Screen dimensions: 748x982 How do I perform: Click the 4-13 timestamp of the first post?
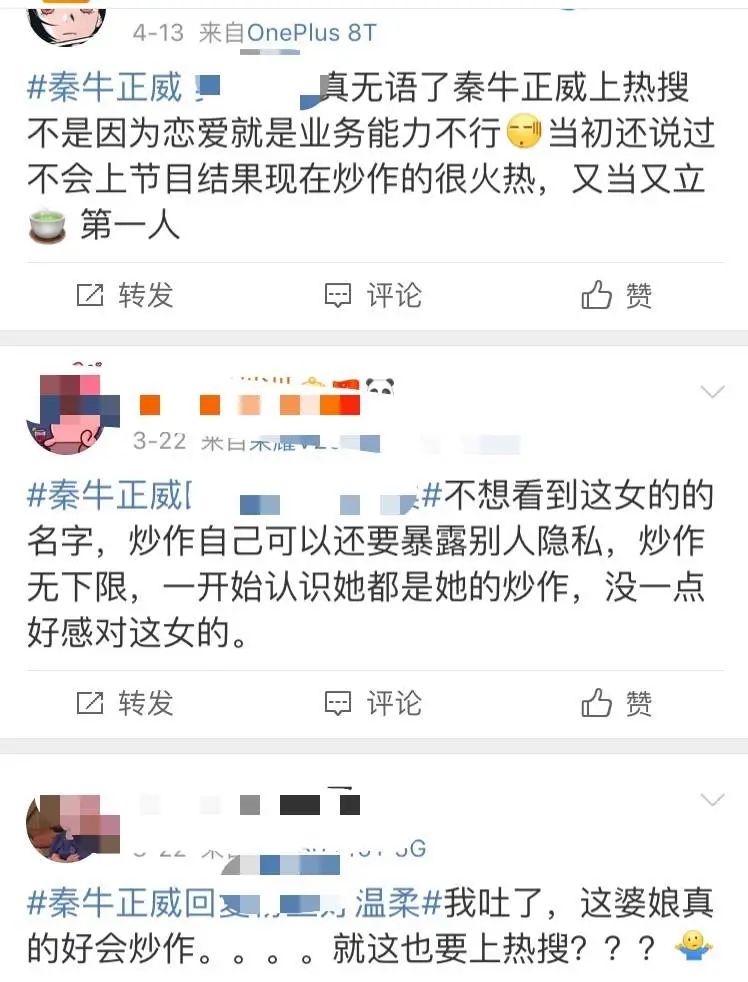pyautogui.click(x=160, y=30)
